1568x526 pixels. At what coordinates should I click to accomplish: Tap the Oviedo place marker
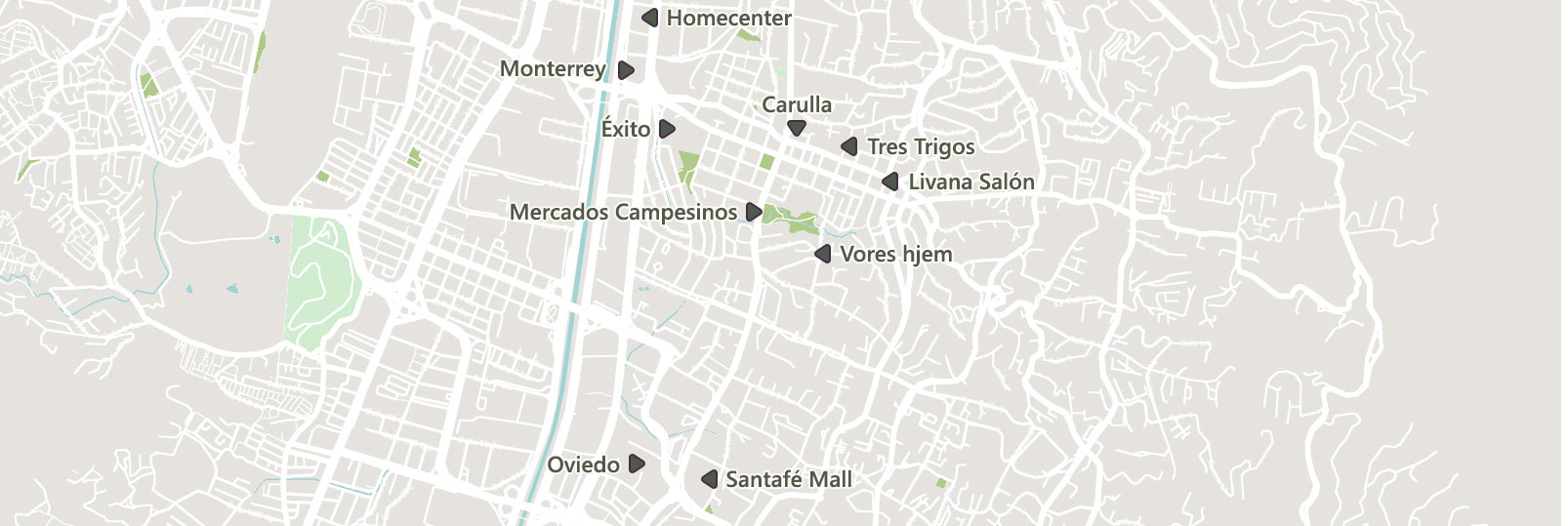click(x=637, y=464)
